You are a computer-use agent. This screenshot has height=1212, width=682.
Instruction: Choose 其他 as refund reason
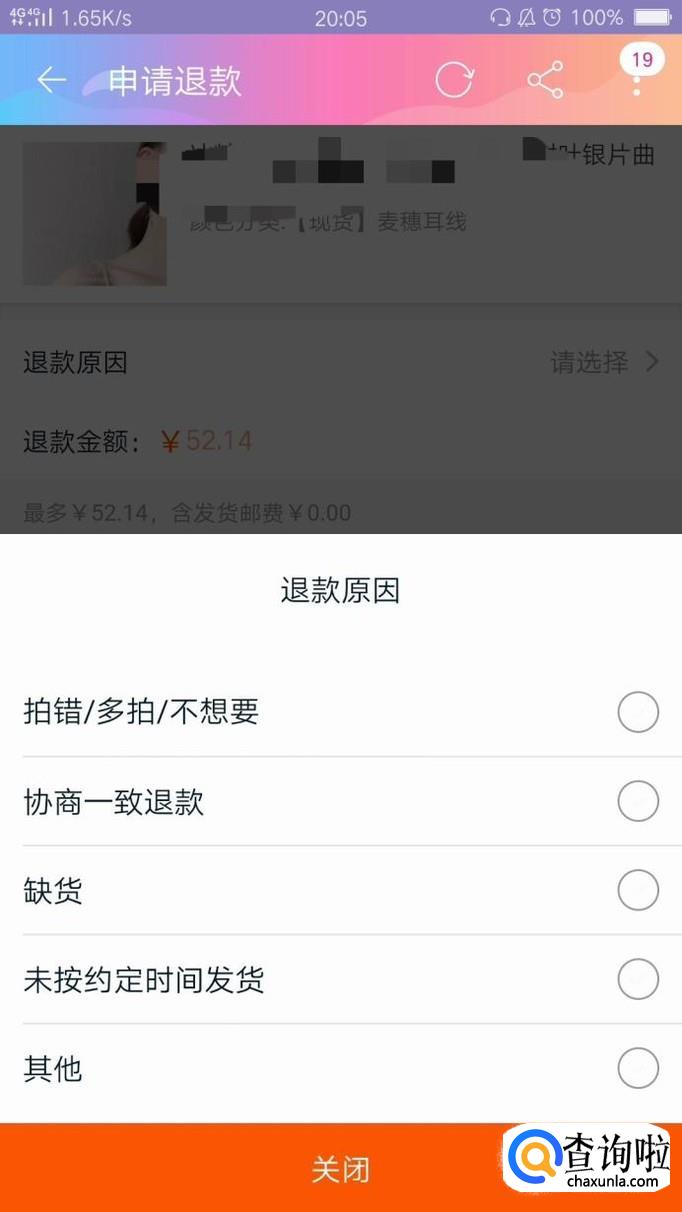pos(638,1068)
